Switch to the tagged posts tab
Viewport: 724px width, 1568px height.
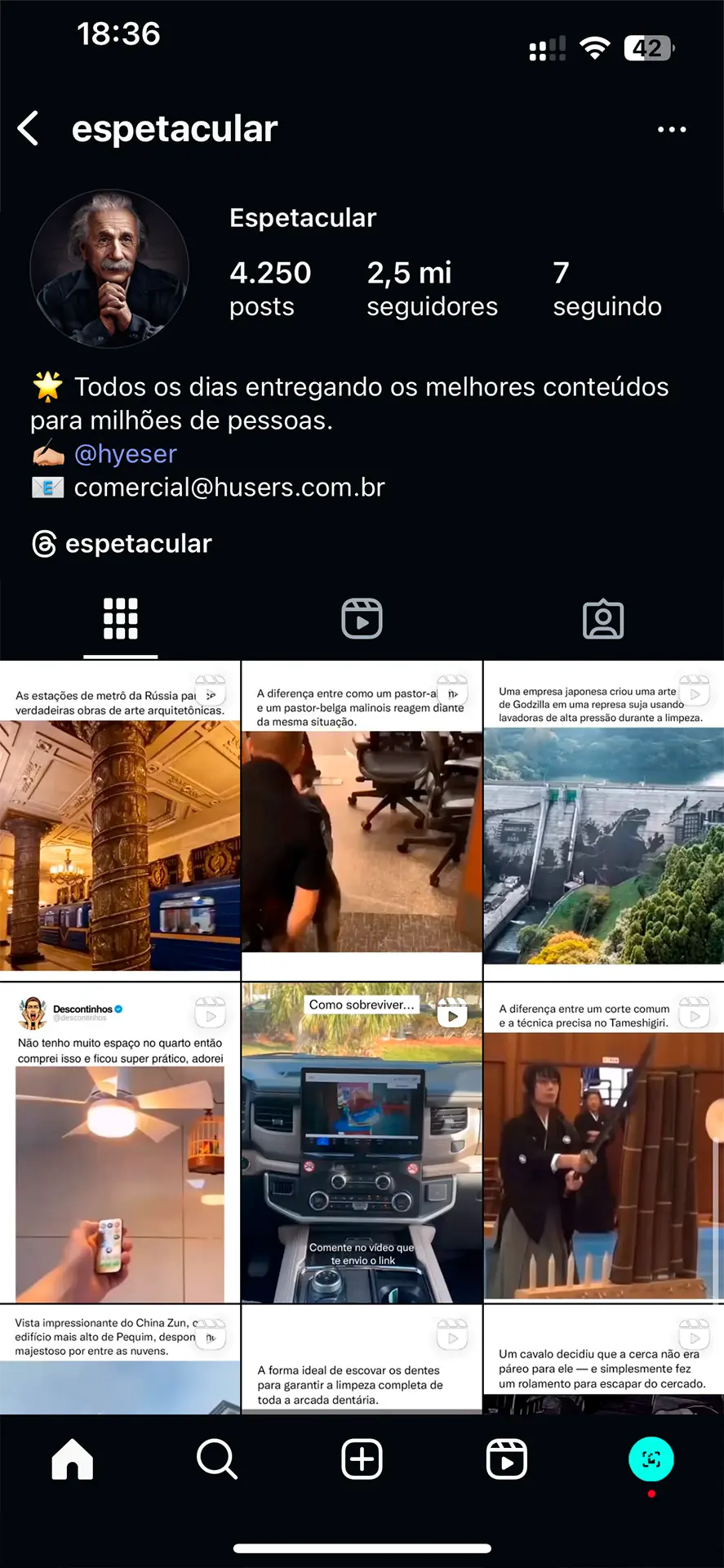click(x=603, y=619)
